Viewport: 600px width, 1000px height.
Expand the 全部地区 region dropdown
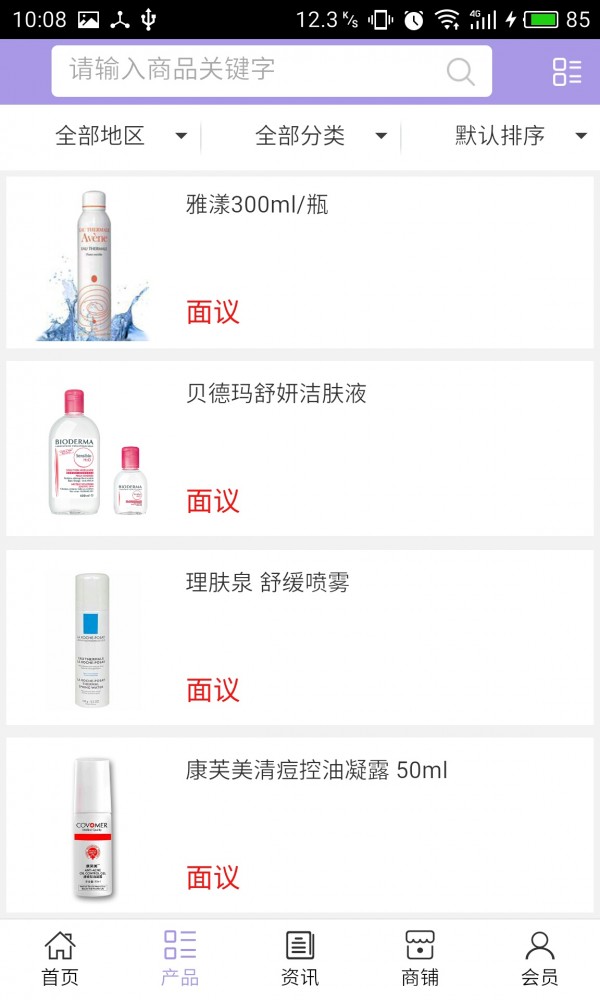[120, 136]
